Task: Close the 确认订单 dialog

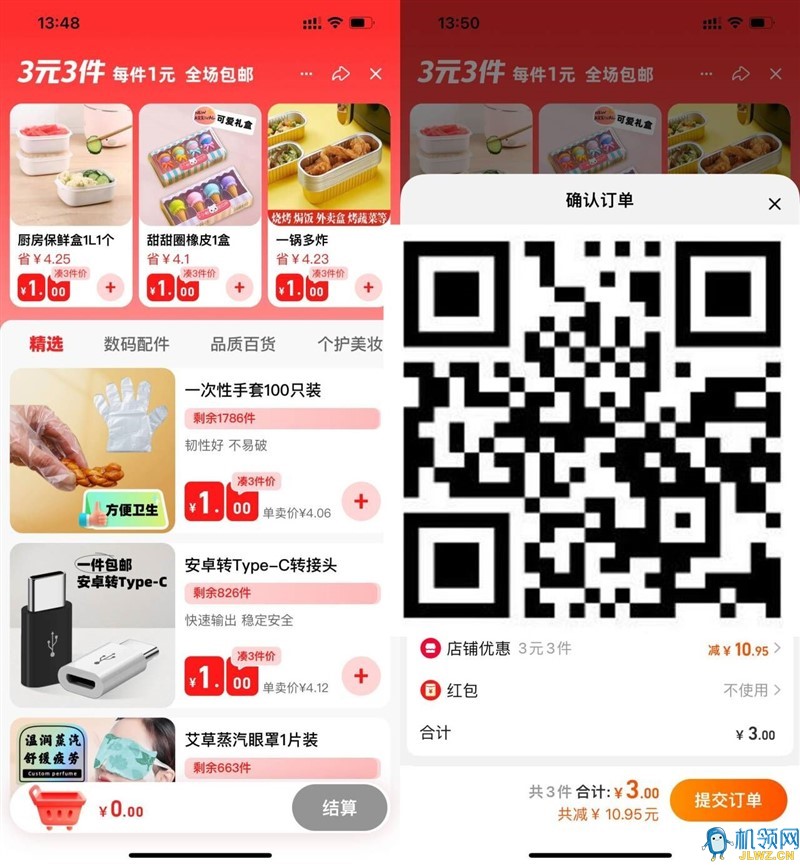Action: tap(774, 204)
